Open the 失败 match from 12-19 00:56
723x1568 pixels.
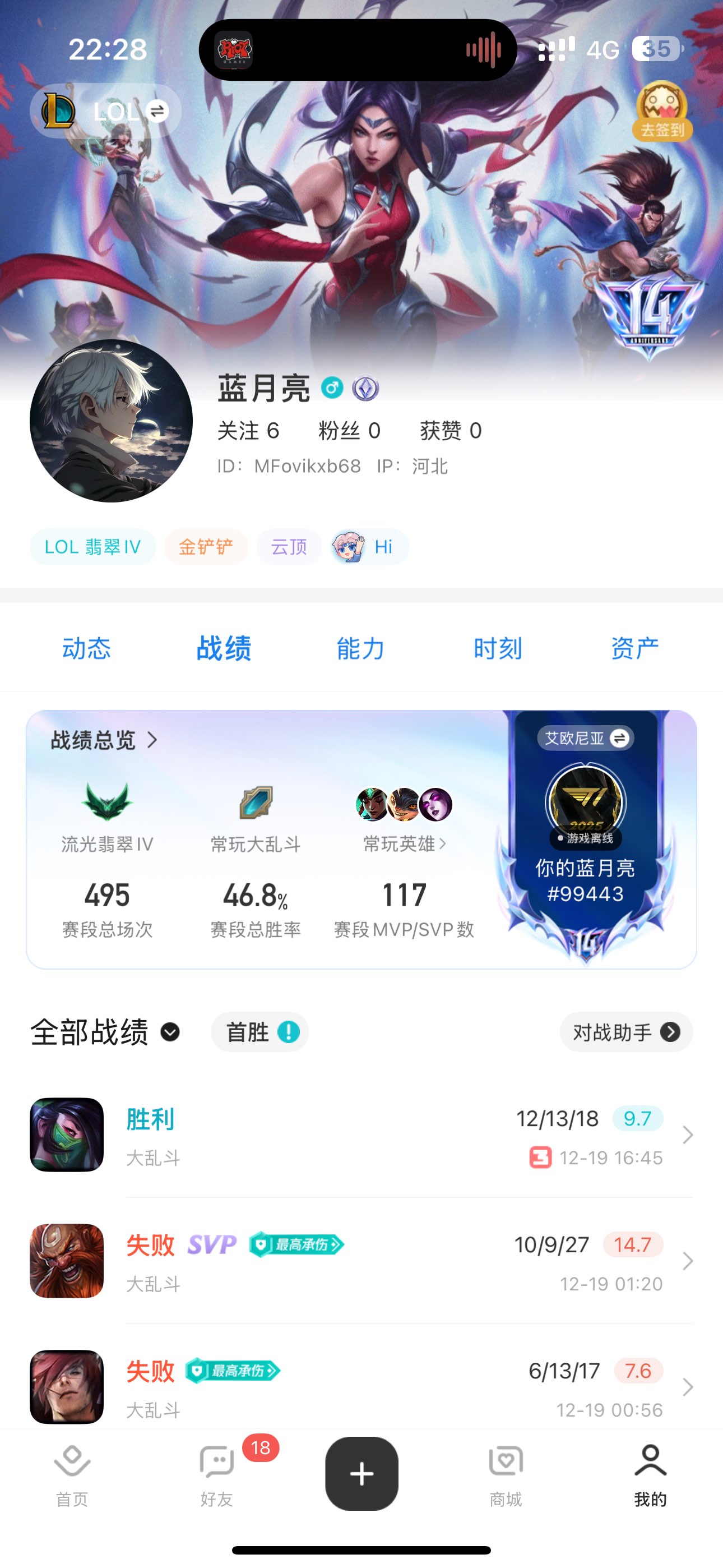pyautogui.click(x=361, y=1387)
